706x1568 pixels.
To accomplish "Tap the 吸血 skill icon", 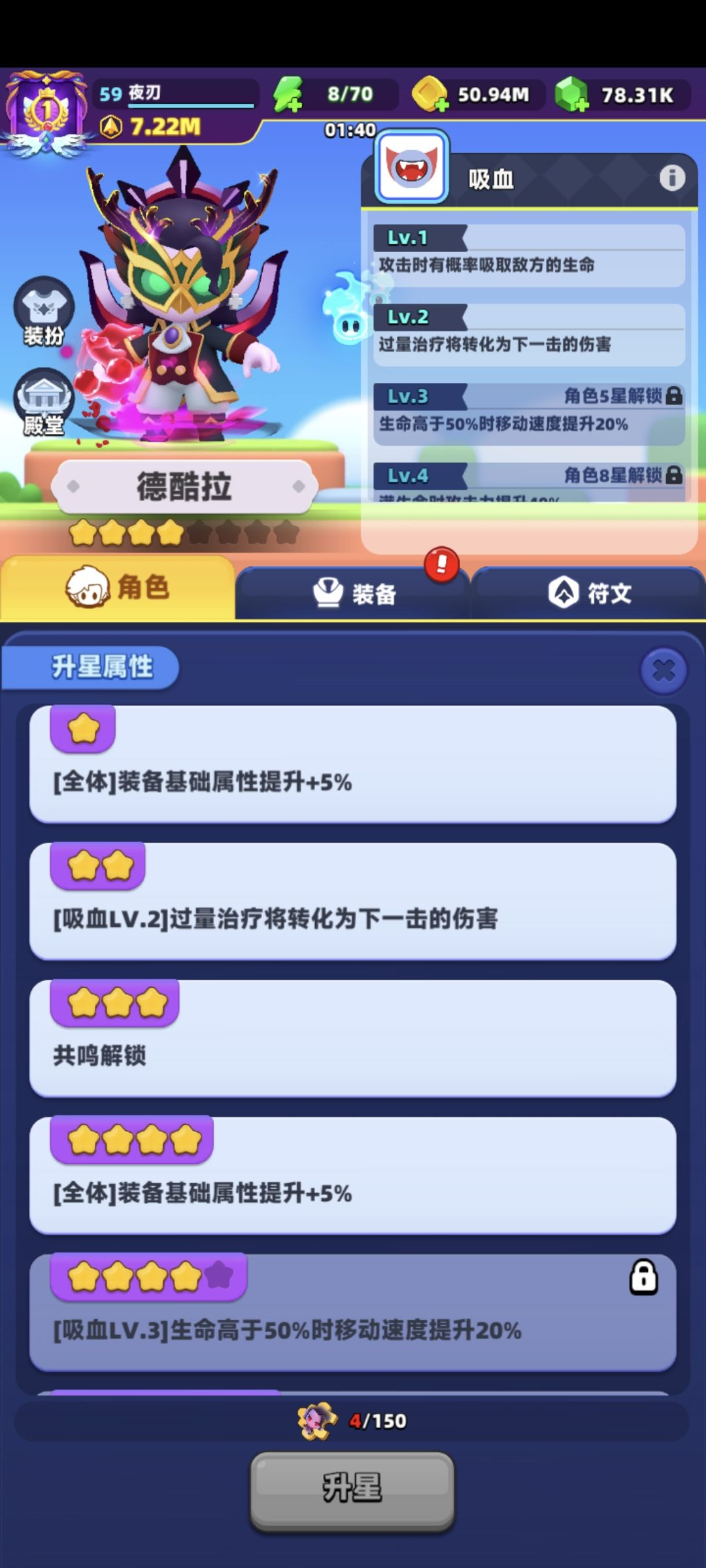I will pos(411,167).
